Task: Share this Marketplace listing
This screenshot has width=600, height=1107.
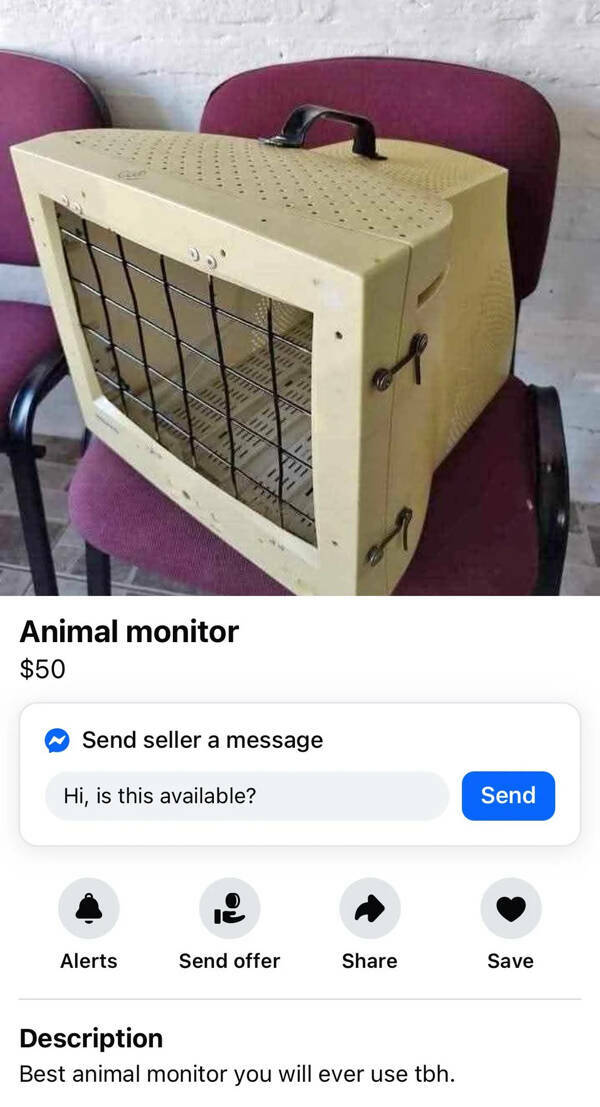Action: point(369,908)
